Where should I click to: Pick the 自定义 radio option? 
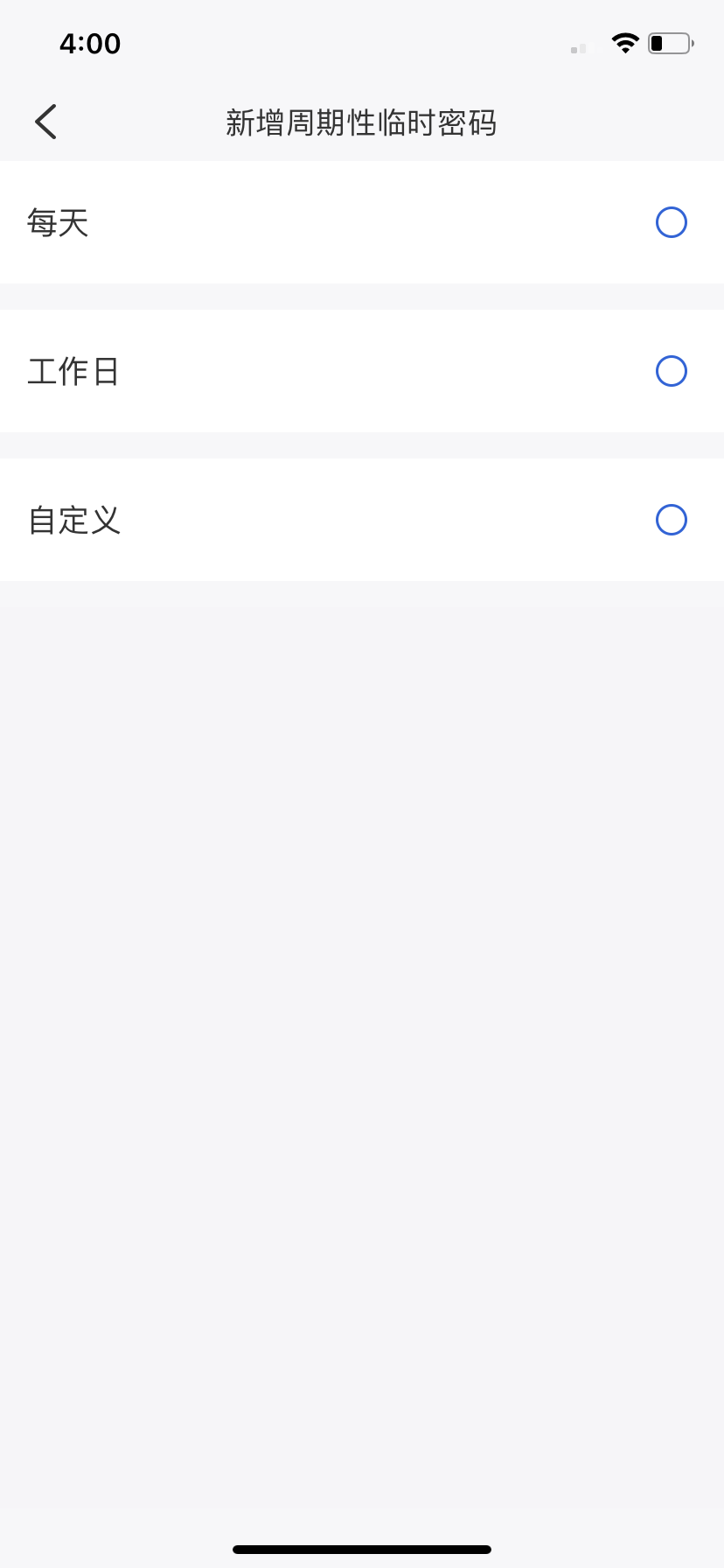(x=671, y=520)
